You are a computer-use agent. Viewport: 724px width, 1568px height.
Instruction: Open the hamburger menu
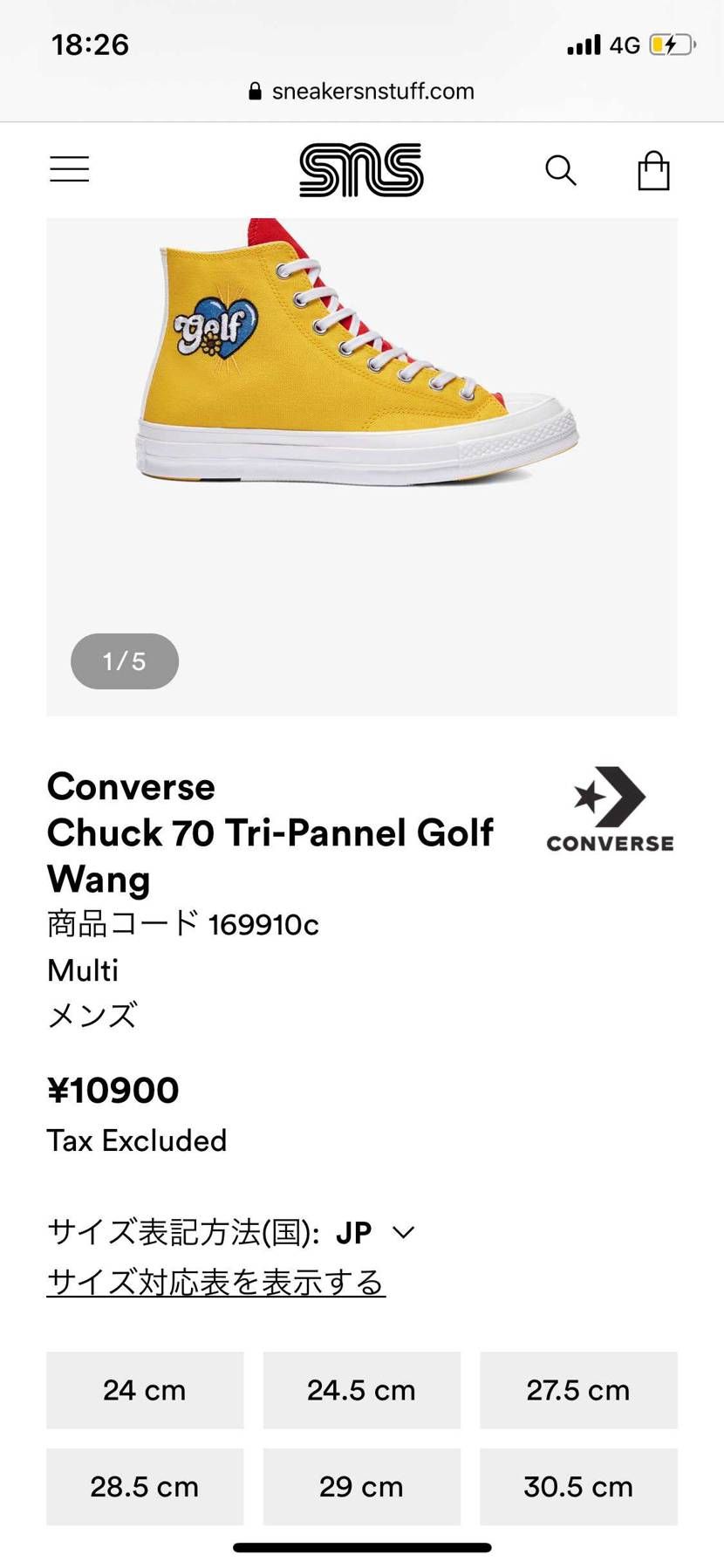[x=70, y=169]
